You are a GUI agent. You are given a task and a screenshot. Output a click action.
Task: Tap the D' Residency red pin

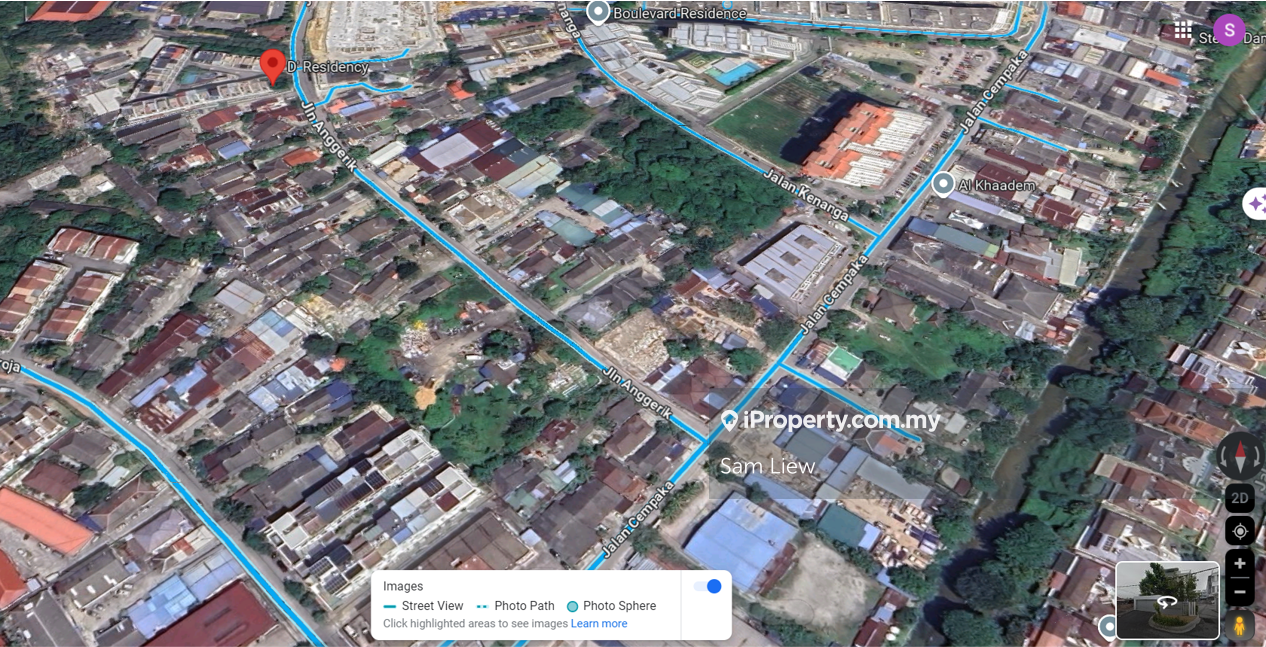[x=271, y=66]
